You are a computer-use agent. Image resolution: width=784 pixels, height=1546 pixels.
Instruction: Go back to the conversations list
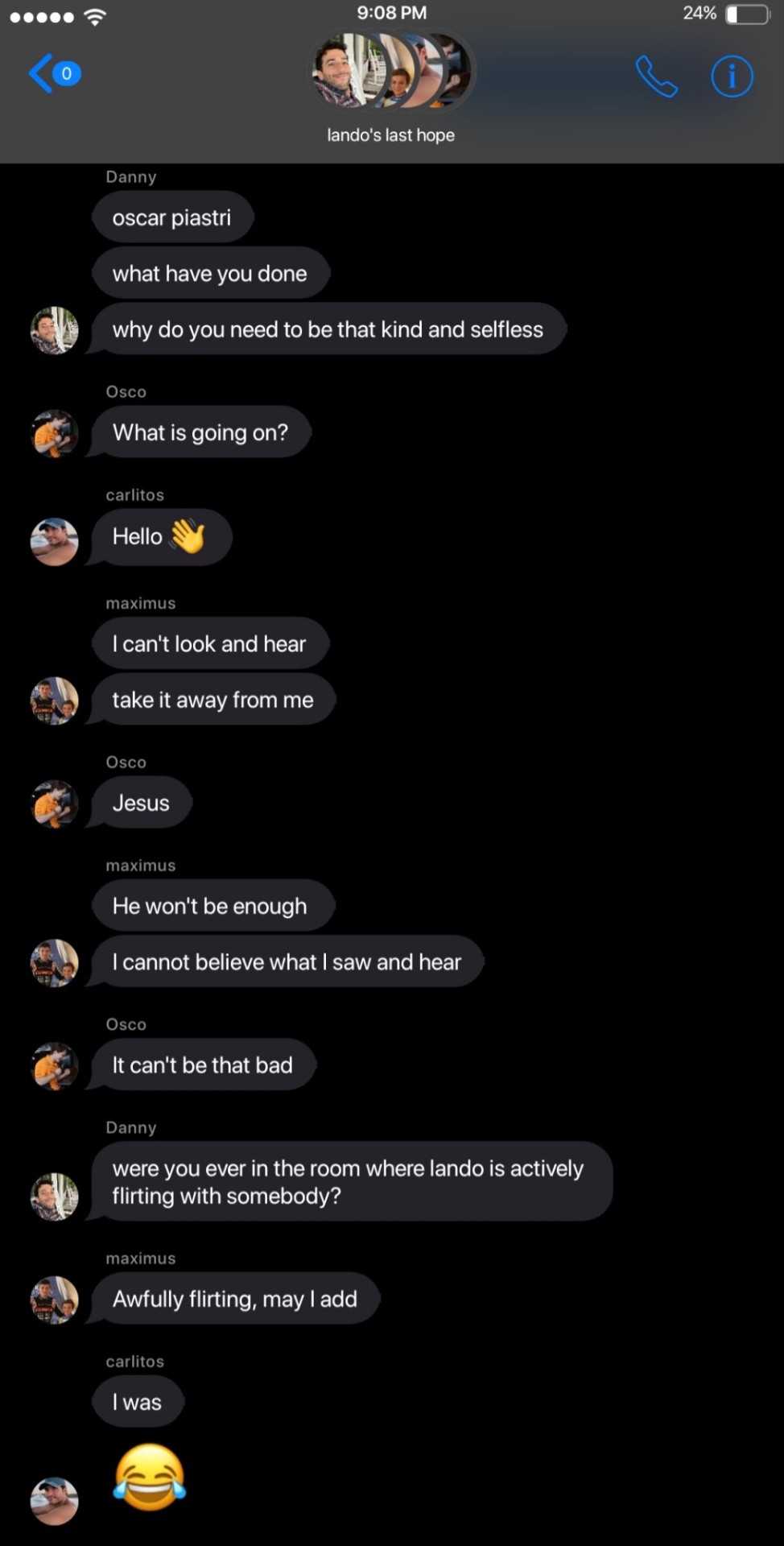tap(53, 74)
